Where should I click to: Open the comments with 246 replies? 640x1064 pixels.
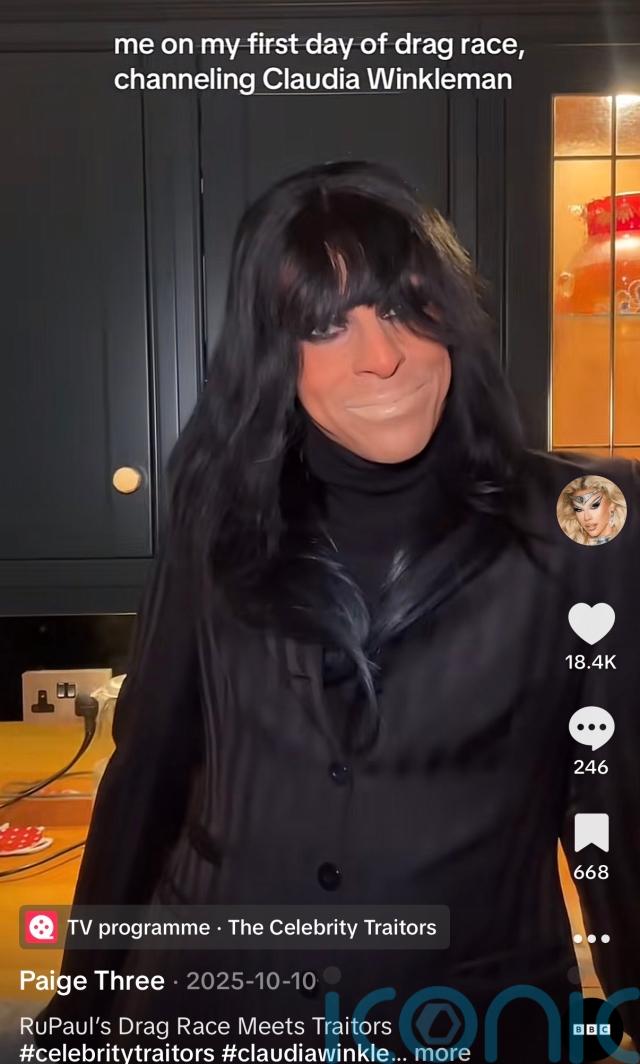[591, 728]
